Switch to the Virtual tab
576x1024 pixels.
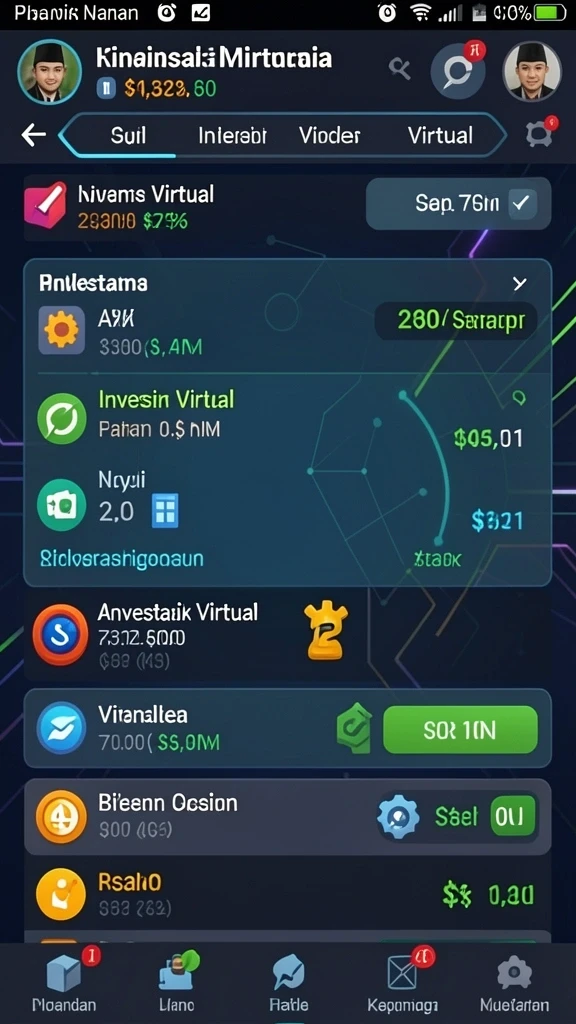click(440, 136)
